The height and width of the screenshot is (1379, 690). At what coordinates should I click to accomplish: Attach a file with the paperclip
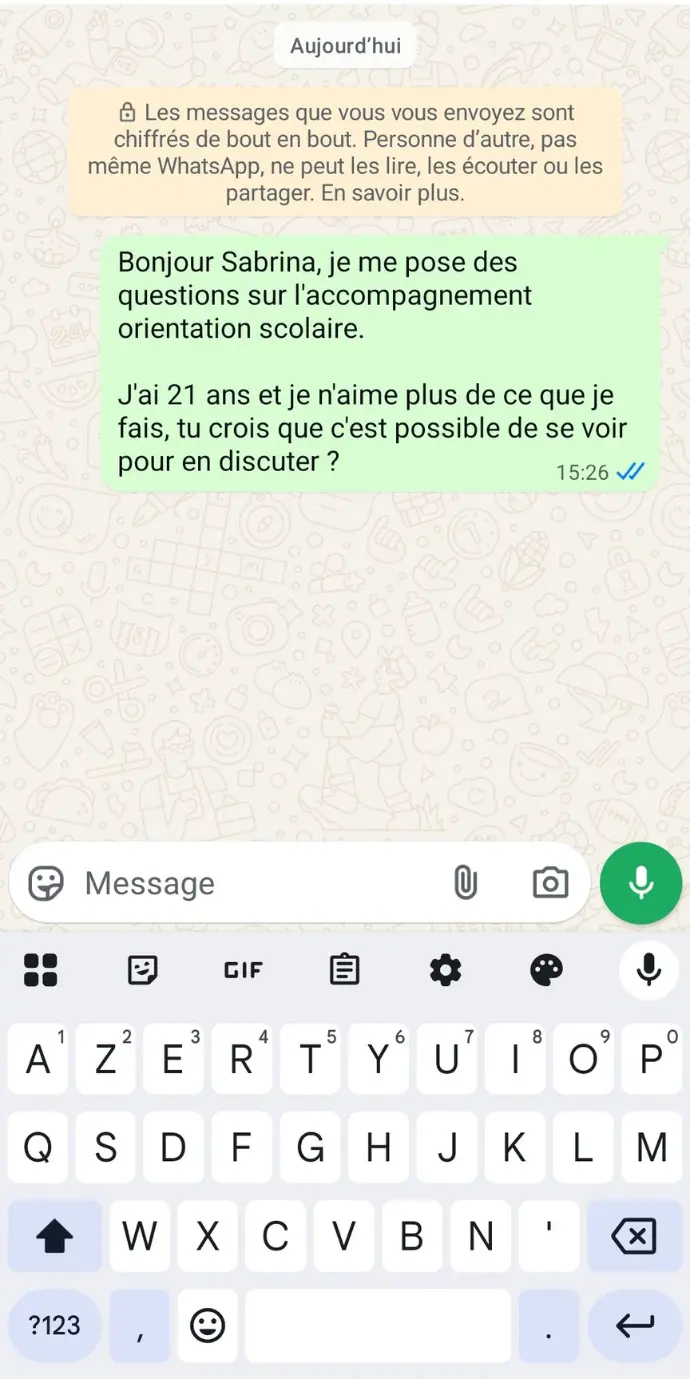[x=465, y=883]
